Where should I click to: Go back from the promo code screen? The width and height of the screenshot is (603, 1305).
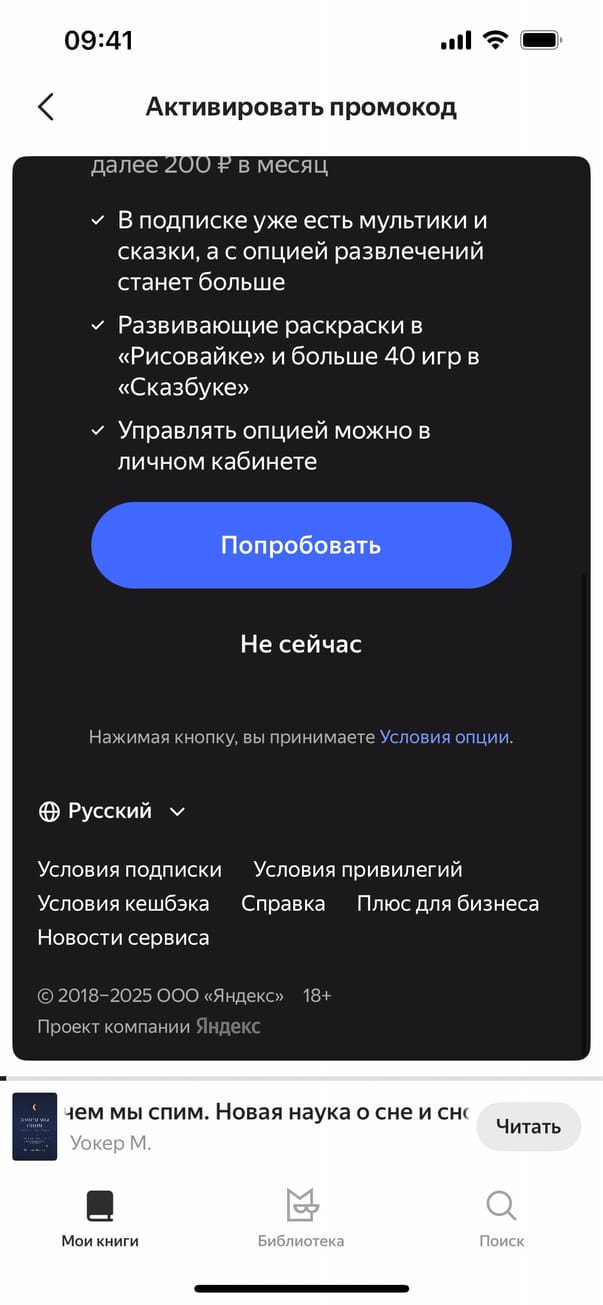tap(46, 107)
